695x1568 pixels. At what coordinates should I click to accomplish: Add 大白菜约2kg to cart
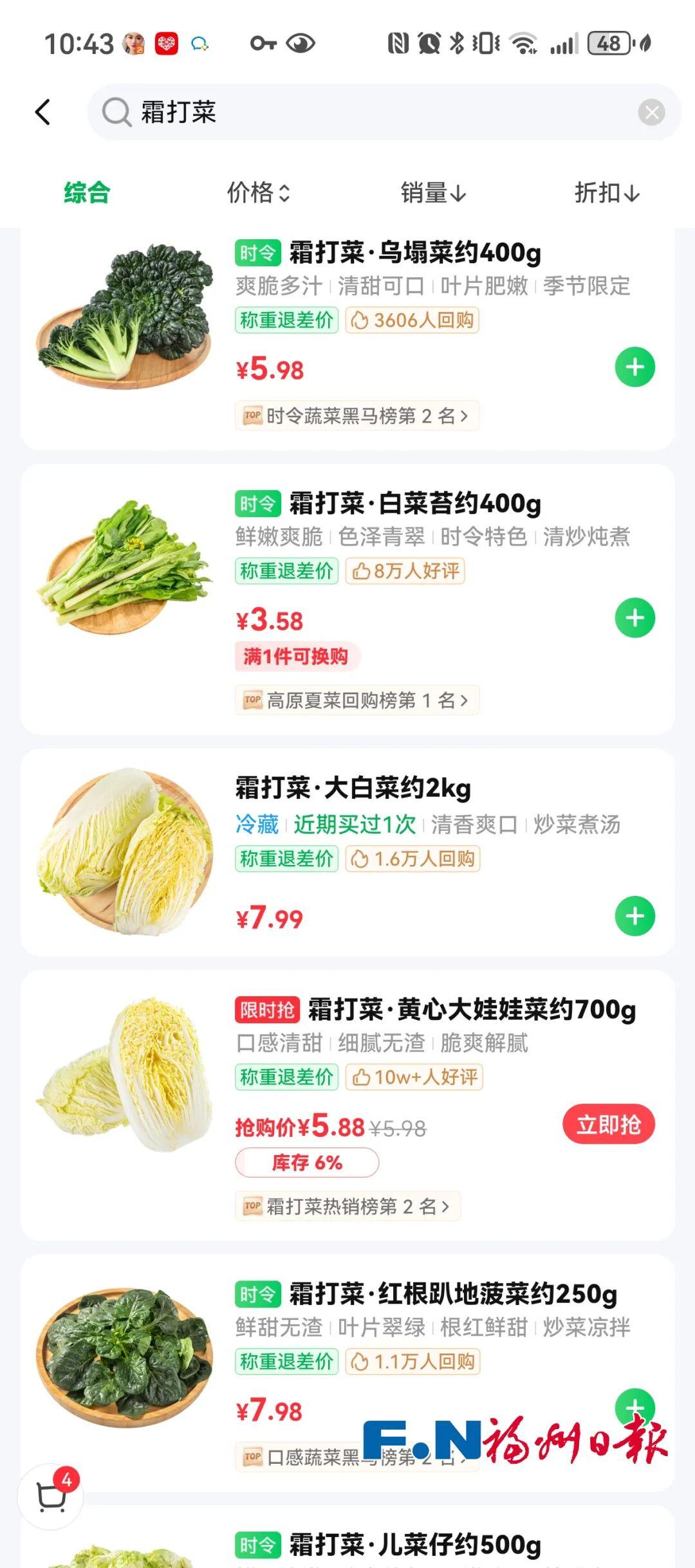pos(635,916)
